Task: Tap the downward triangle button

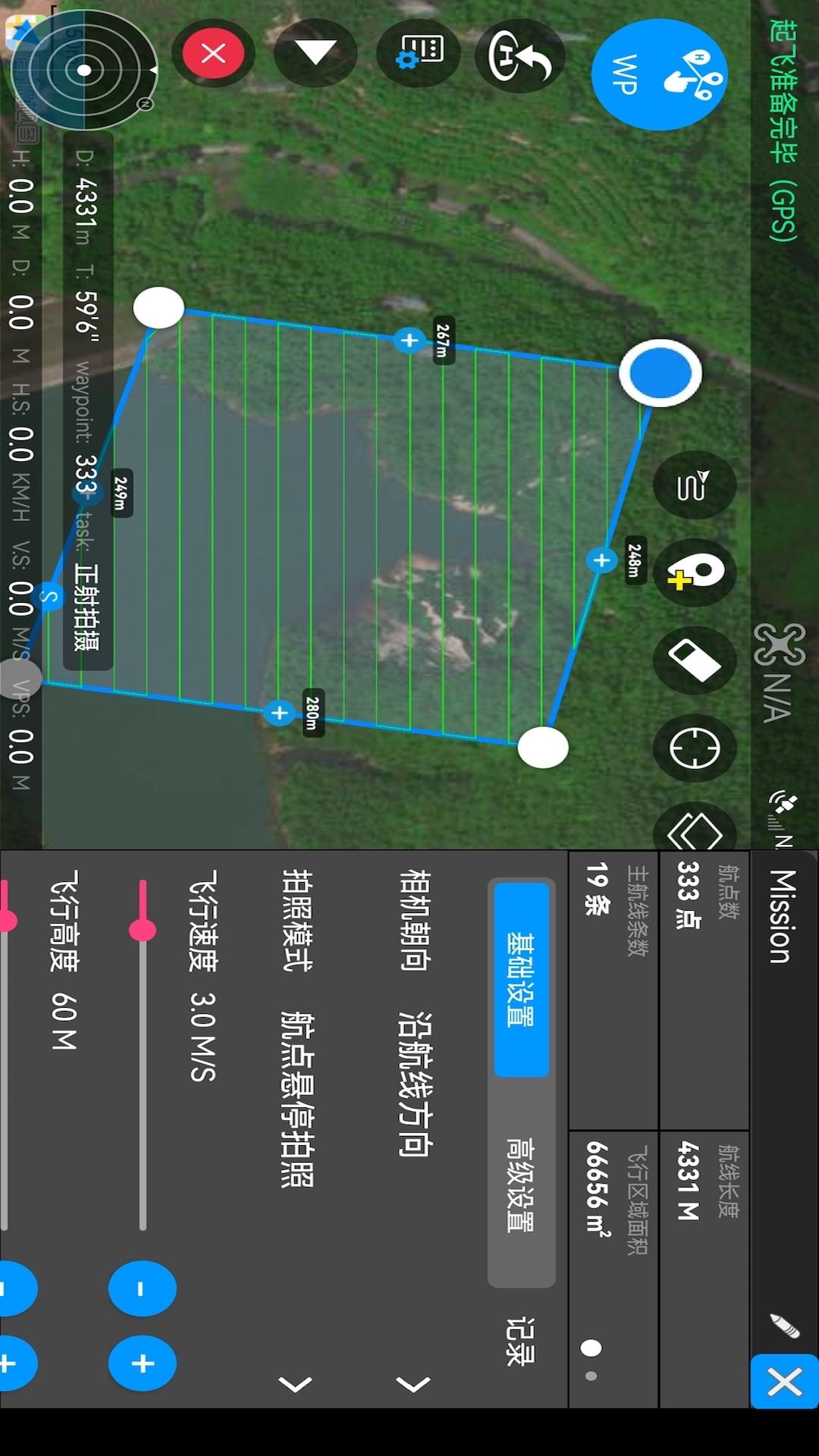Action: (315, 53)
